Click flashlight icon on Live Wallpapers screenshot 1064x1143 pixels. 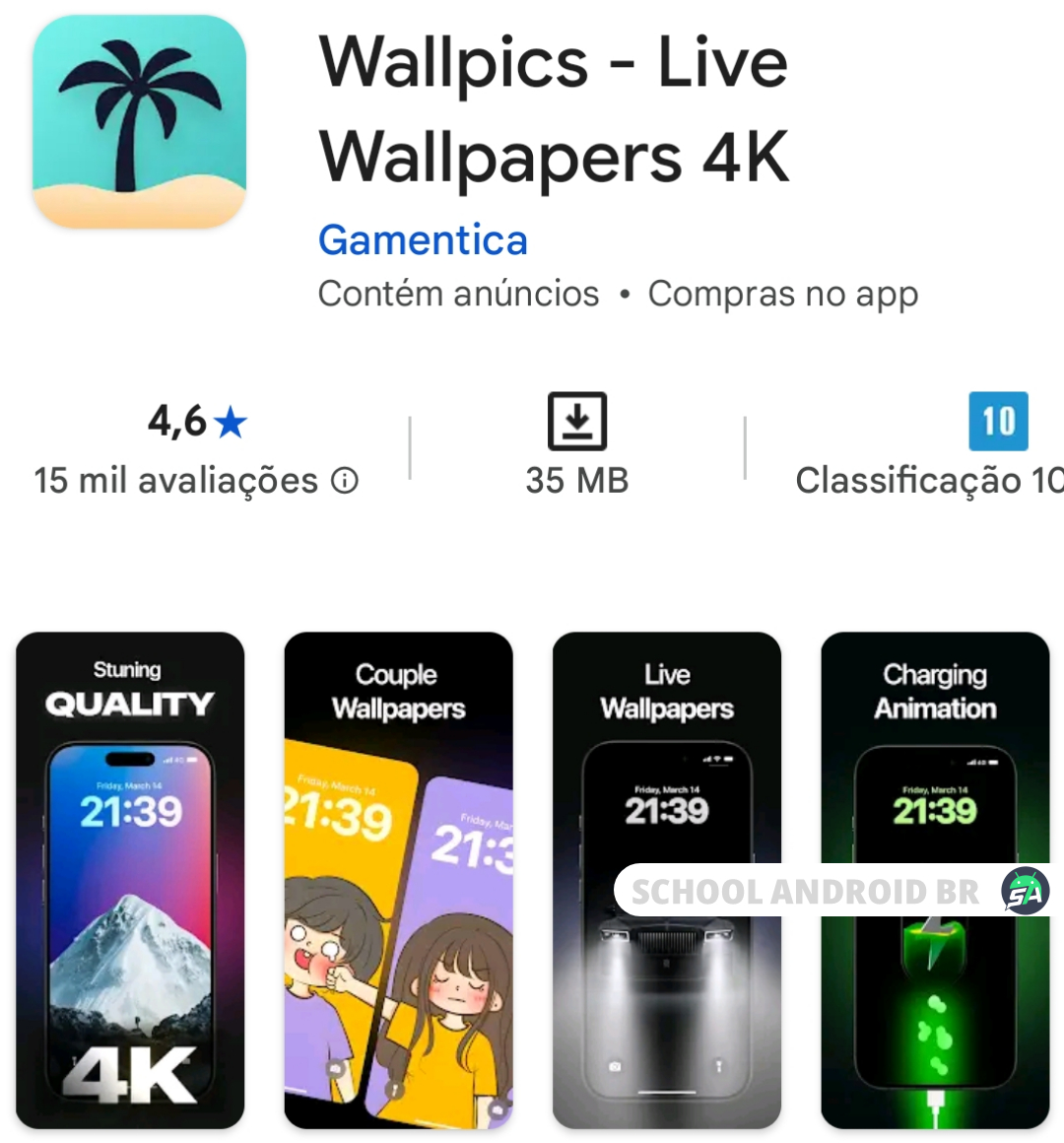pyautogui.click(x=719, y=1064)
